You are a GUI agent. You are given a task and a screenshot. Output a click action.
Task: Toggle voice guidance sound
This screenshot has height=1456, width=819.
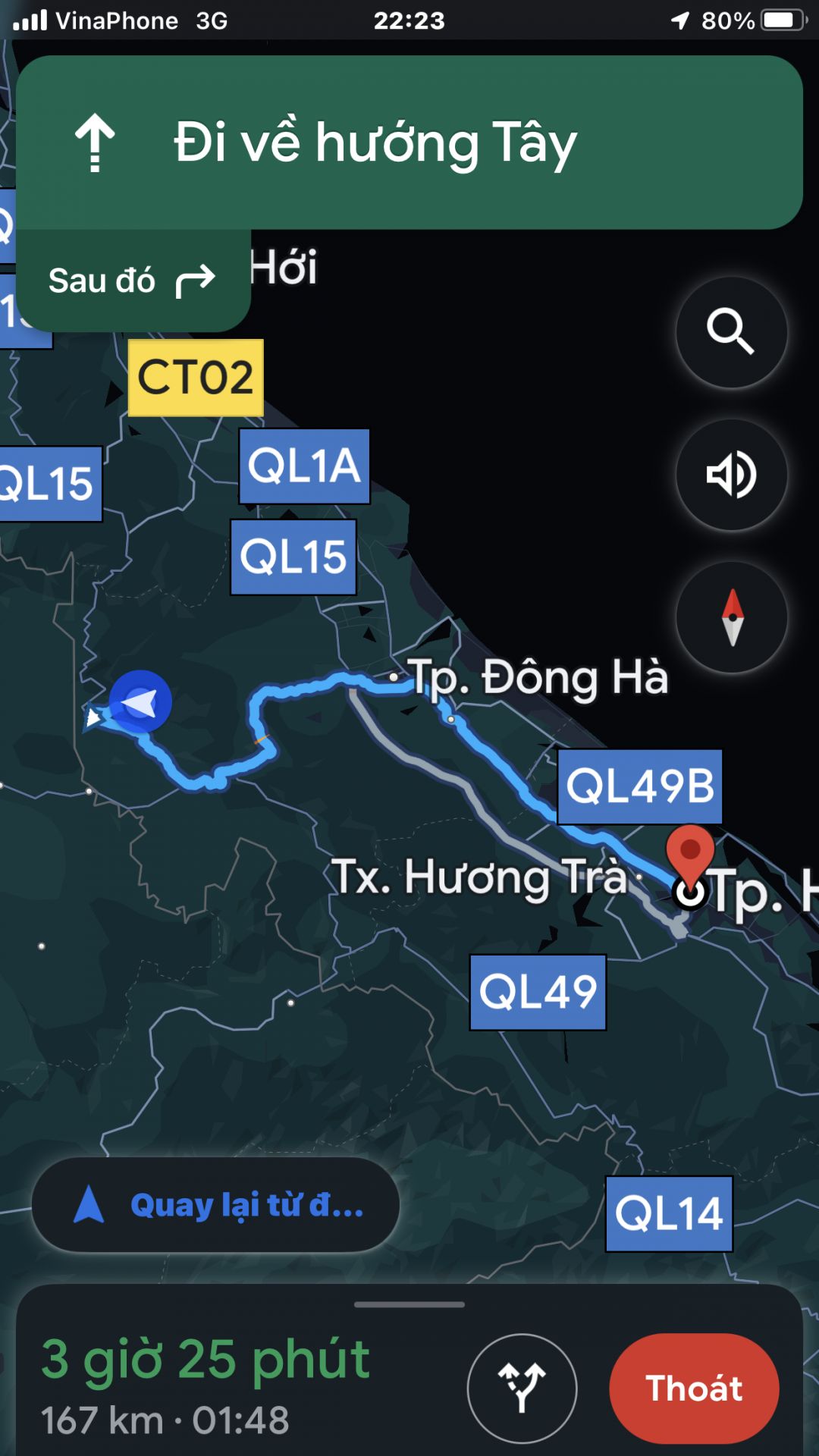[x=731, y=475]
